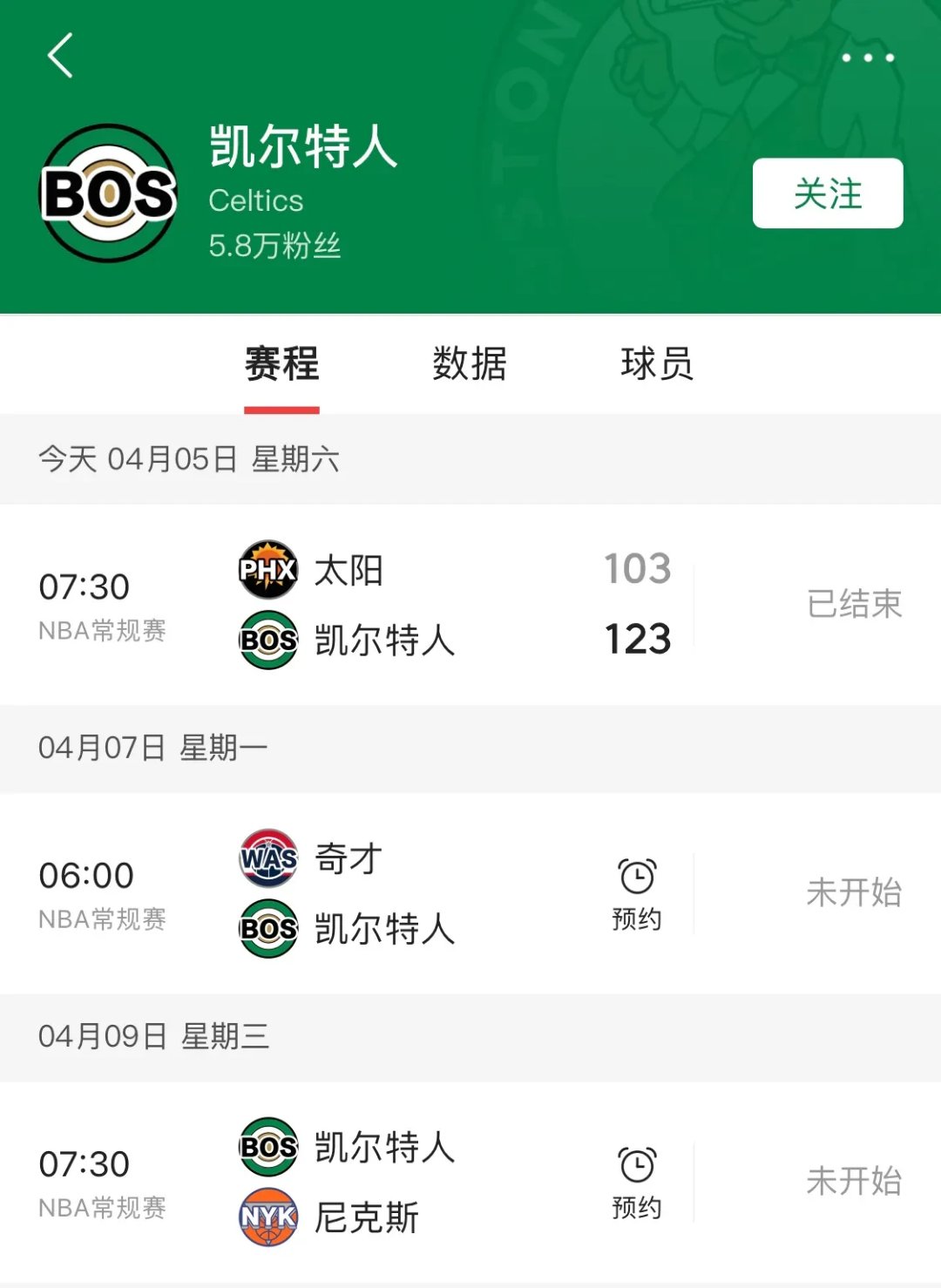The height and width of the screenshot is (1288, 941).
Task: Switch to the 数据 tab
Action: tap(468, 364)
